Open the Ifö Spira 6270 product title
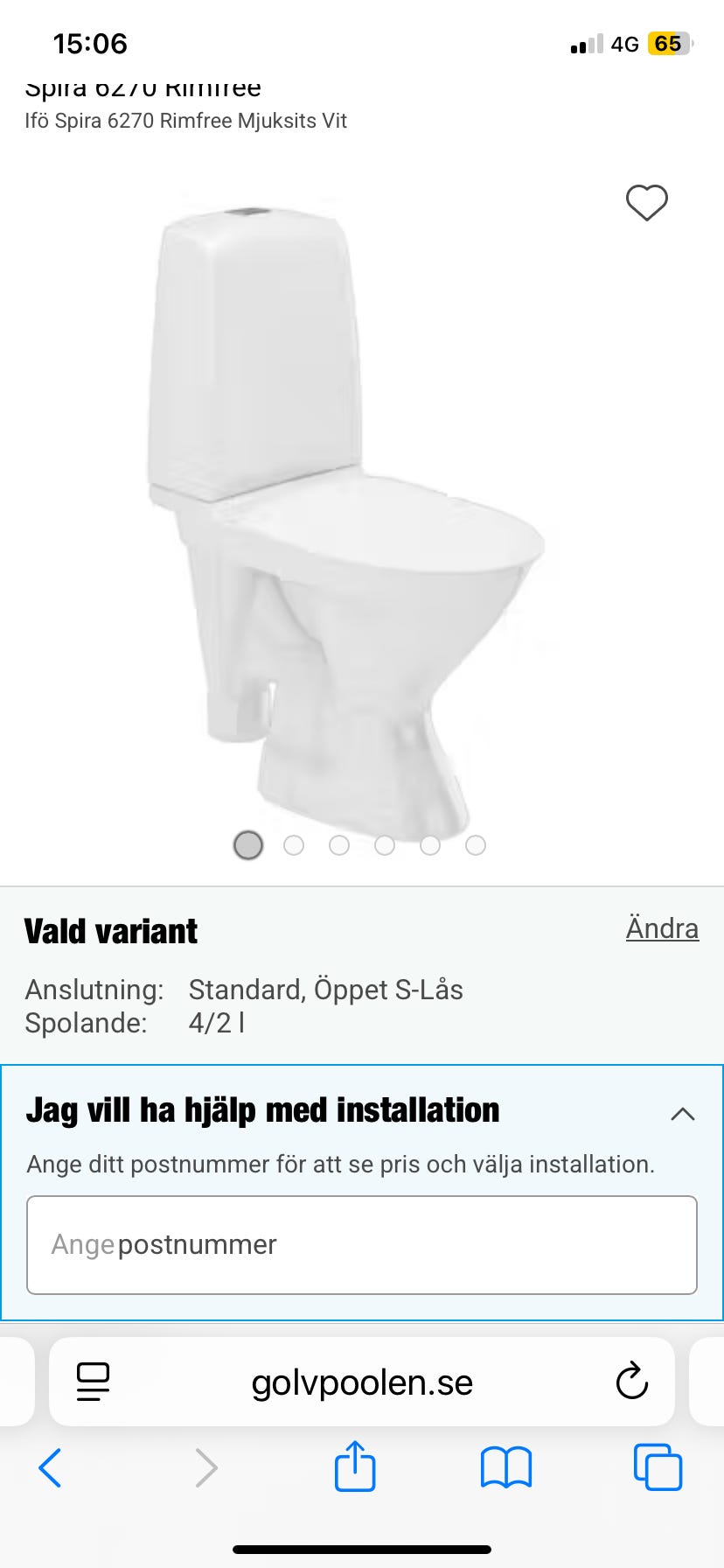 185,121
